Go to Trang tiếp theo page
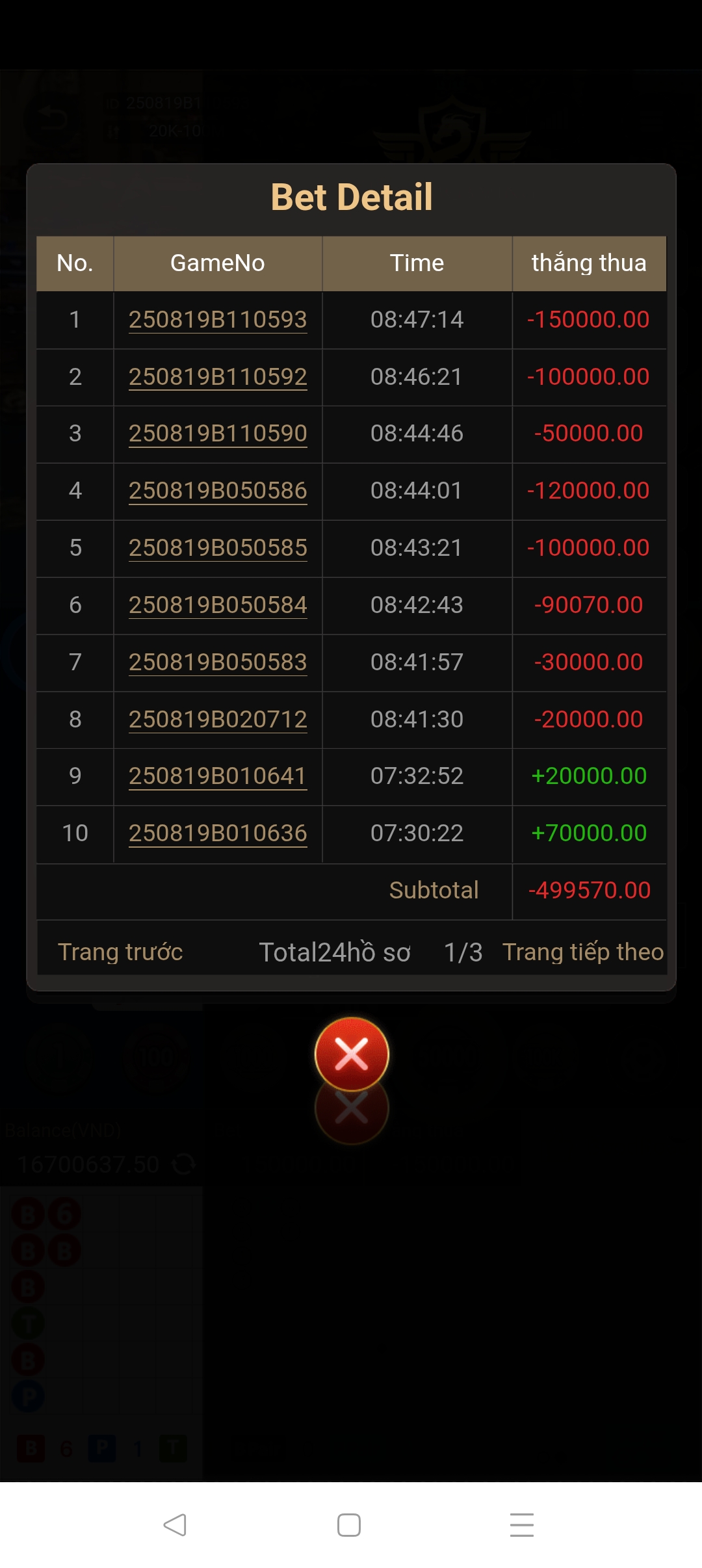This screenshot has height=1568, width=702. tap(583, 952)
